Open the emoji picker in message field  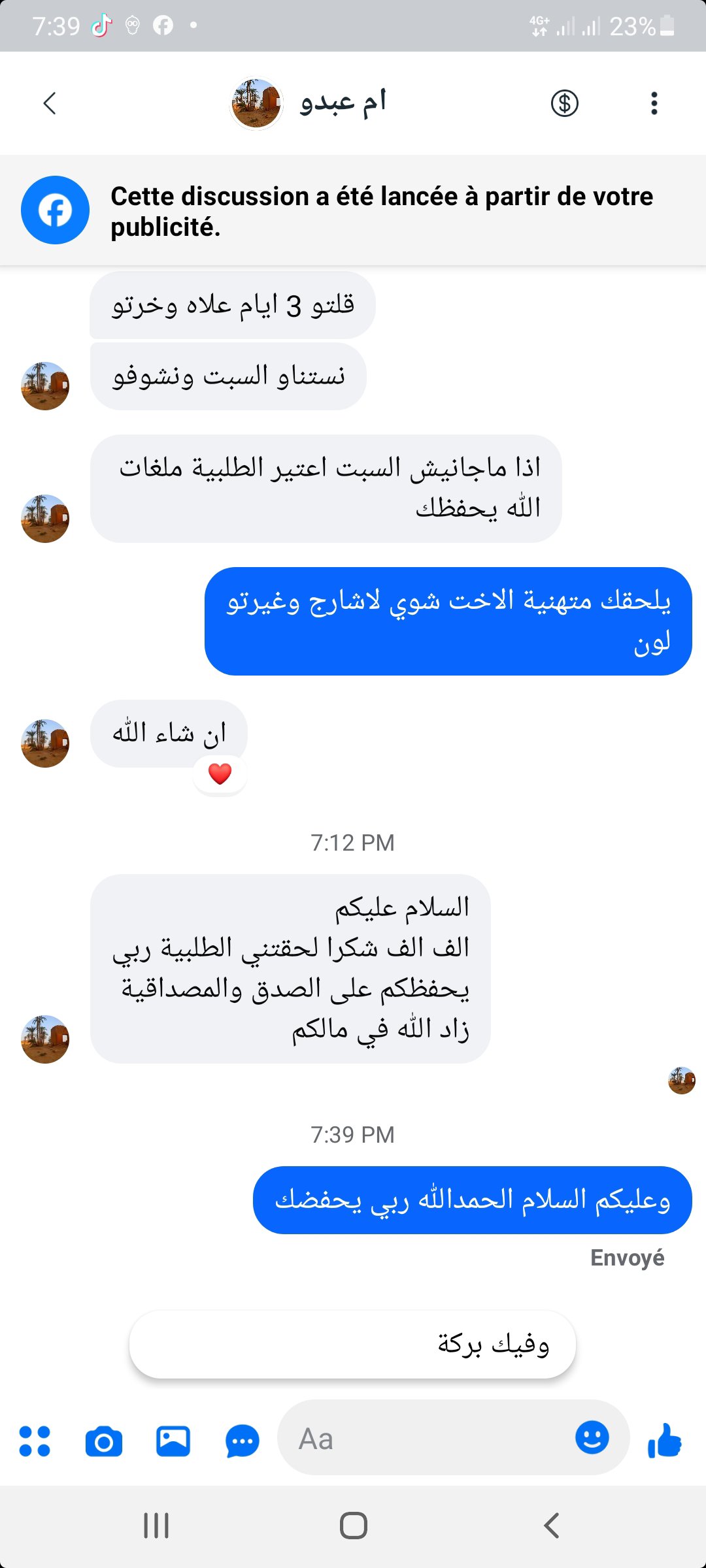(x=592, y=1438)
